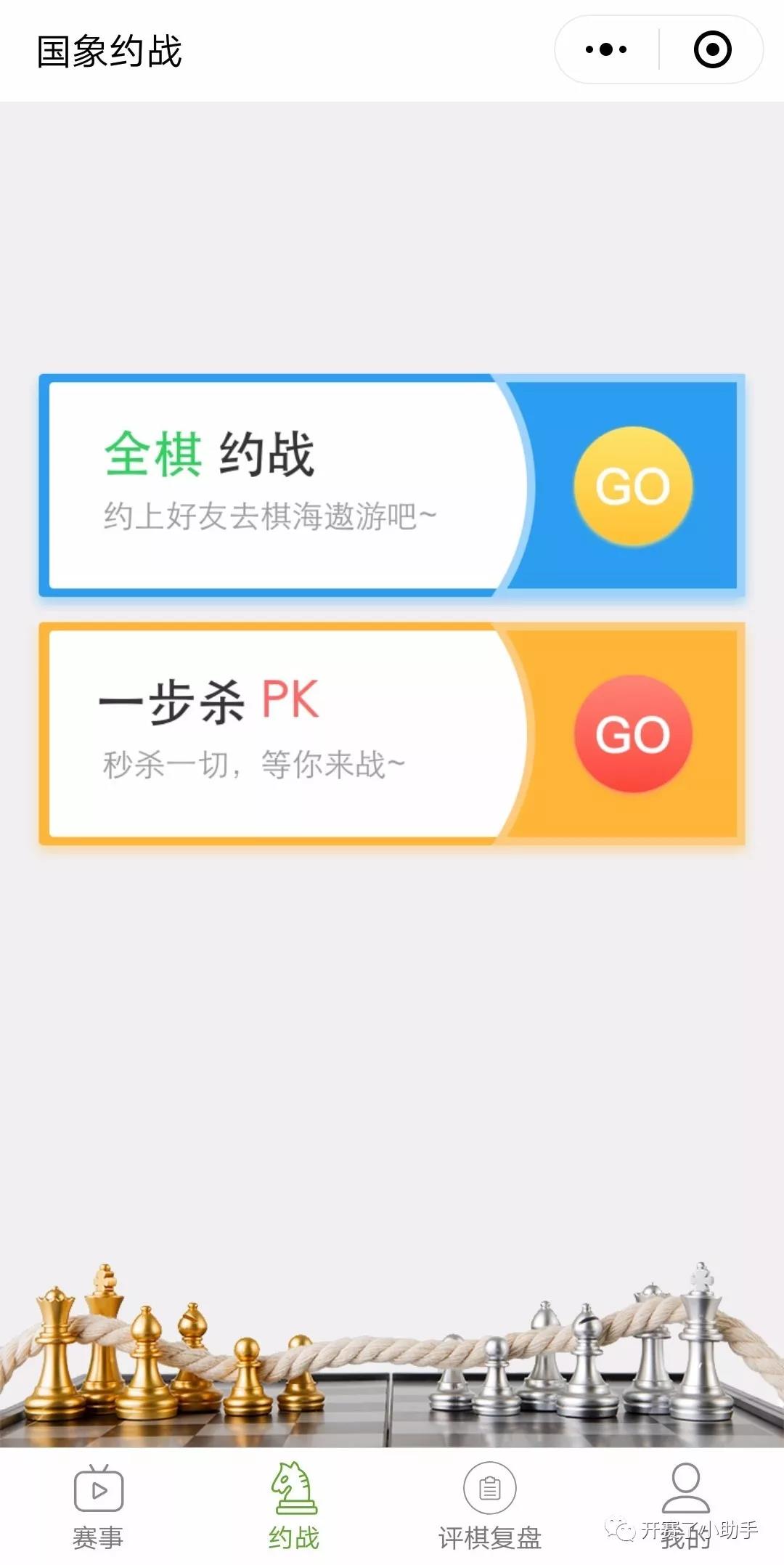784x1565 pixels.
Task: Tap the red GO button for 一步杀 PK
Action: (x=632, y=733)
